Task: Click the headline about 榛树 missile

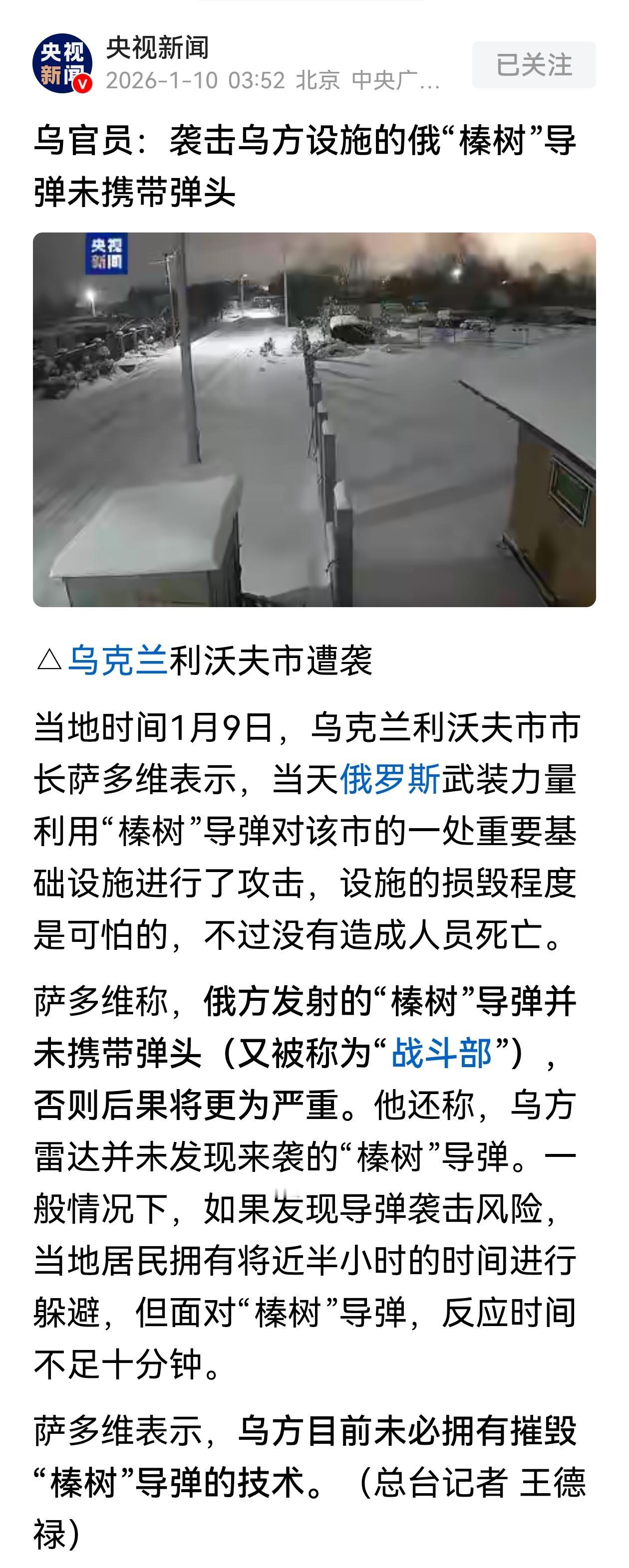Action: click(305, 164)
